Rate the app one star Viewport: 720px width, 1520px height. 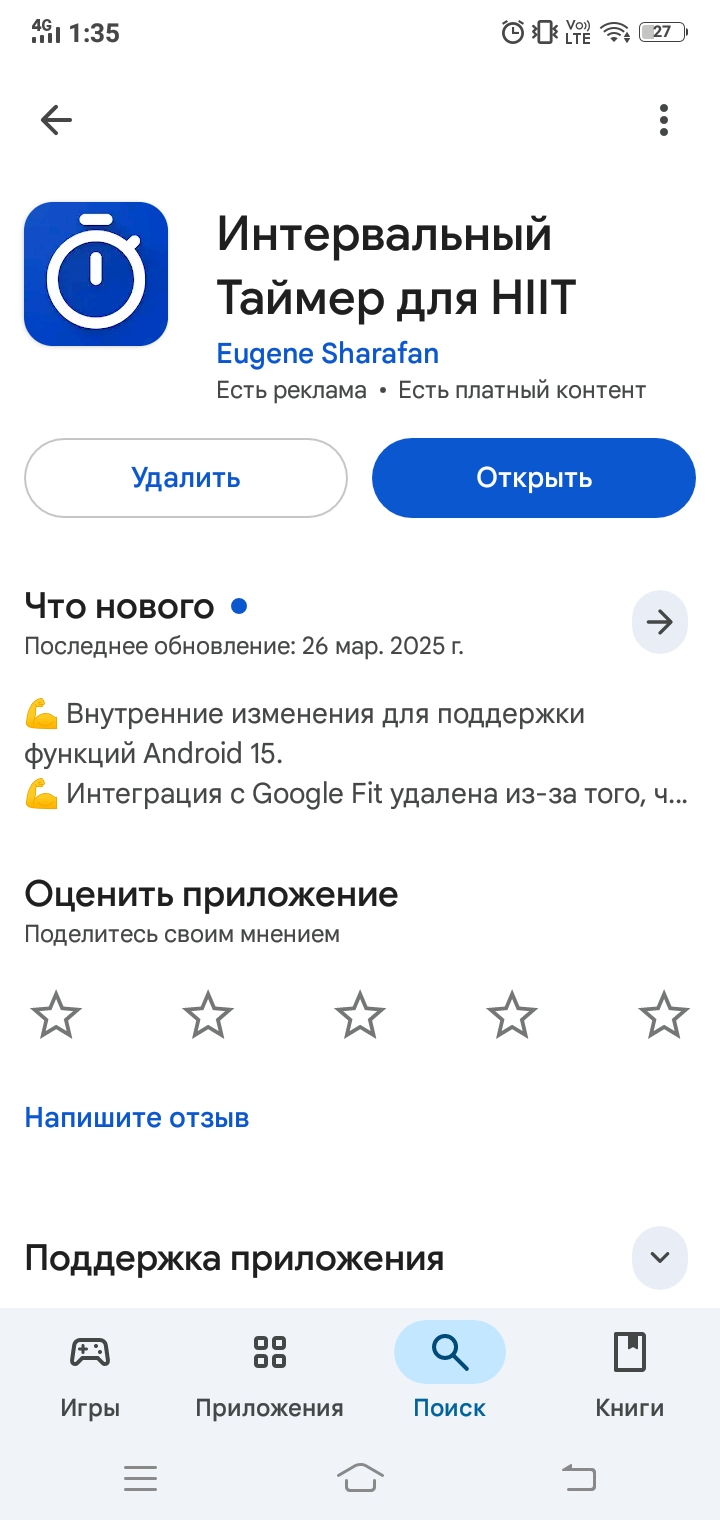tap(56, 1016)
